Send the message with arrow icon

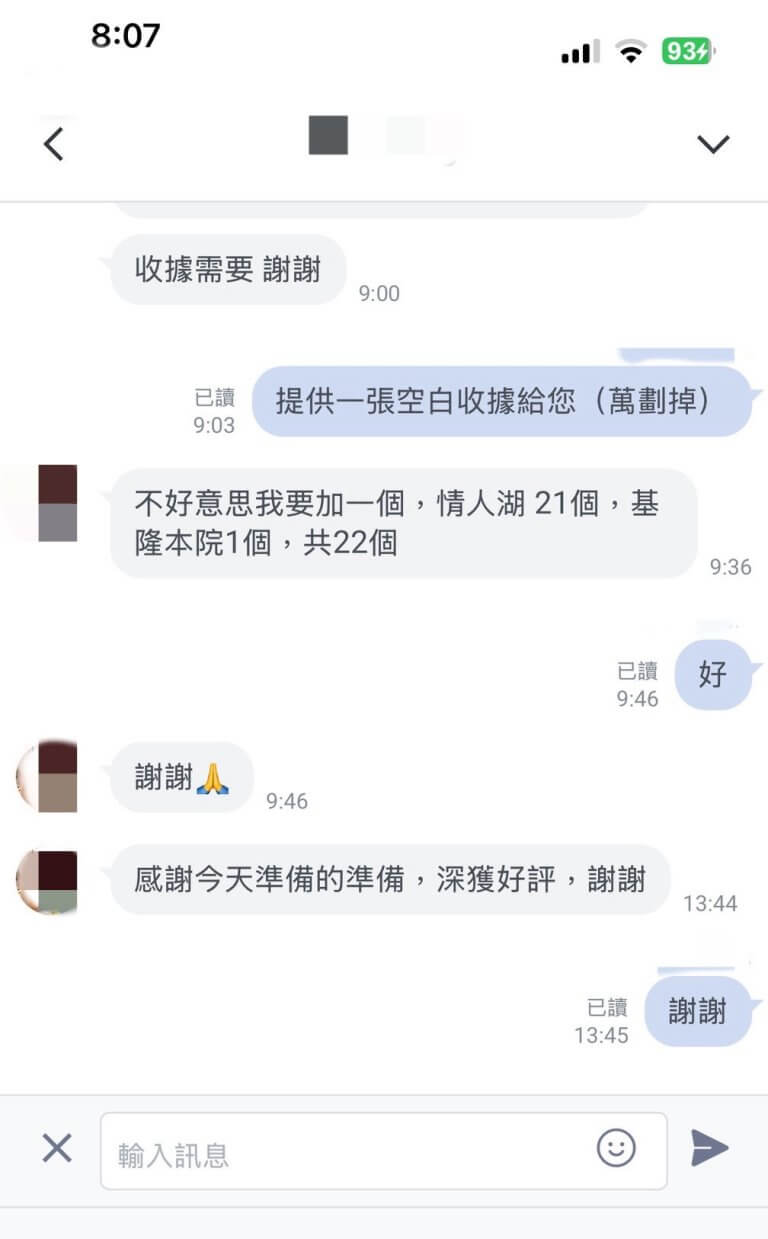coord(709,1149)
